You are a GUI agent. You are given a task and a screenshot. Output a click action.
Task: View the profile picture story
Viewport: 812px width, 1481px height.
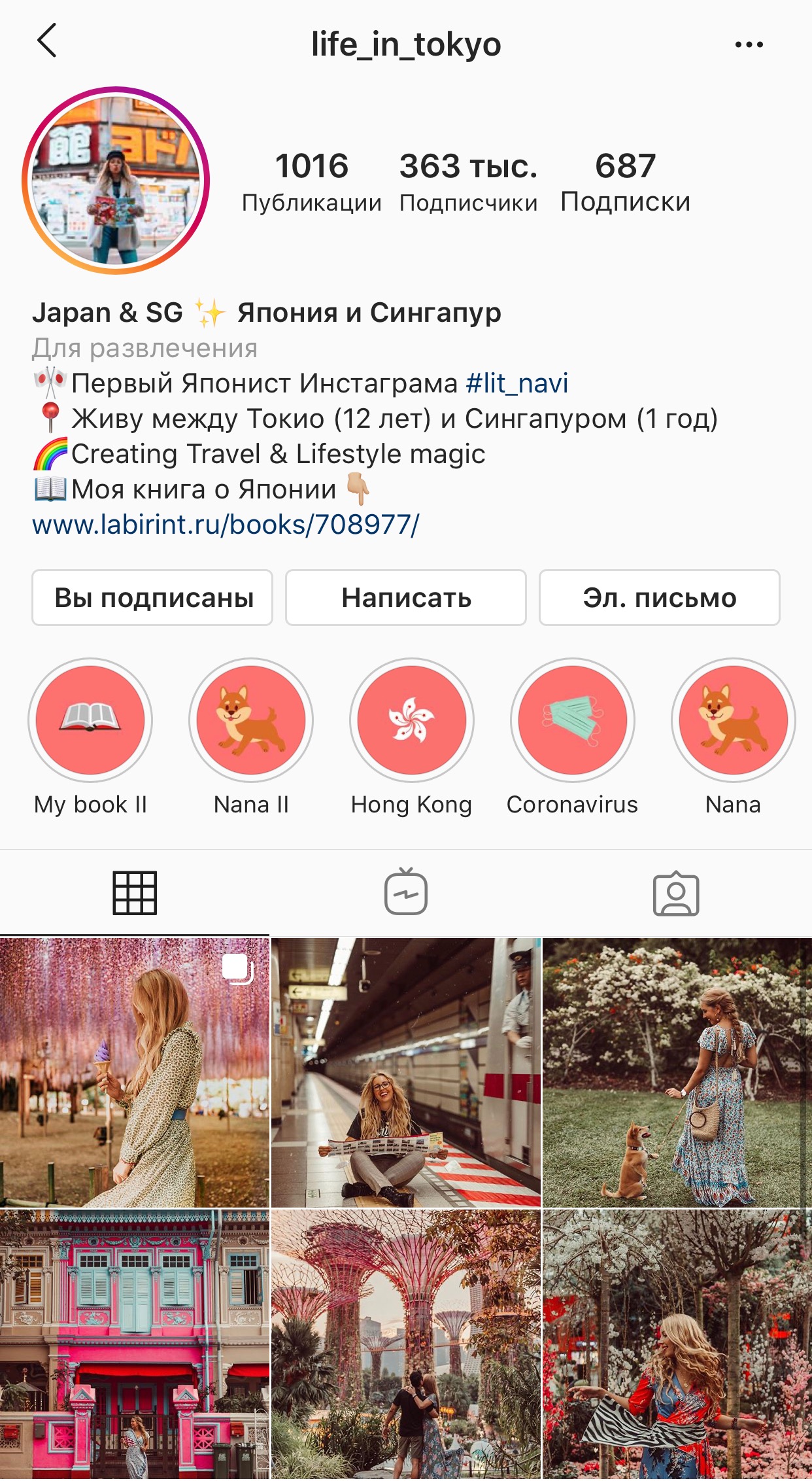(x=116, y=181)
